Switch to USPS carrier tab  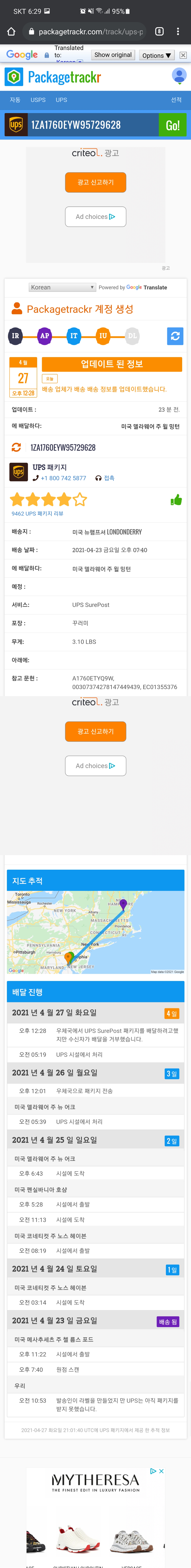click(38, 100)
